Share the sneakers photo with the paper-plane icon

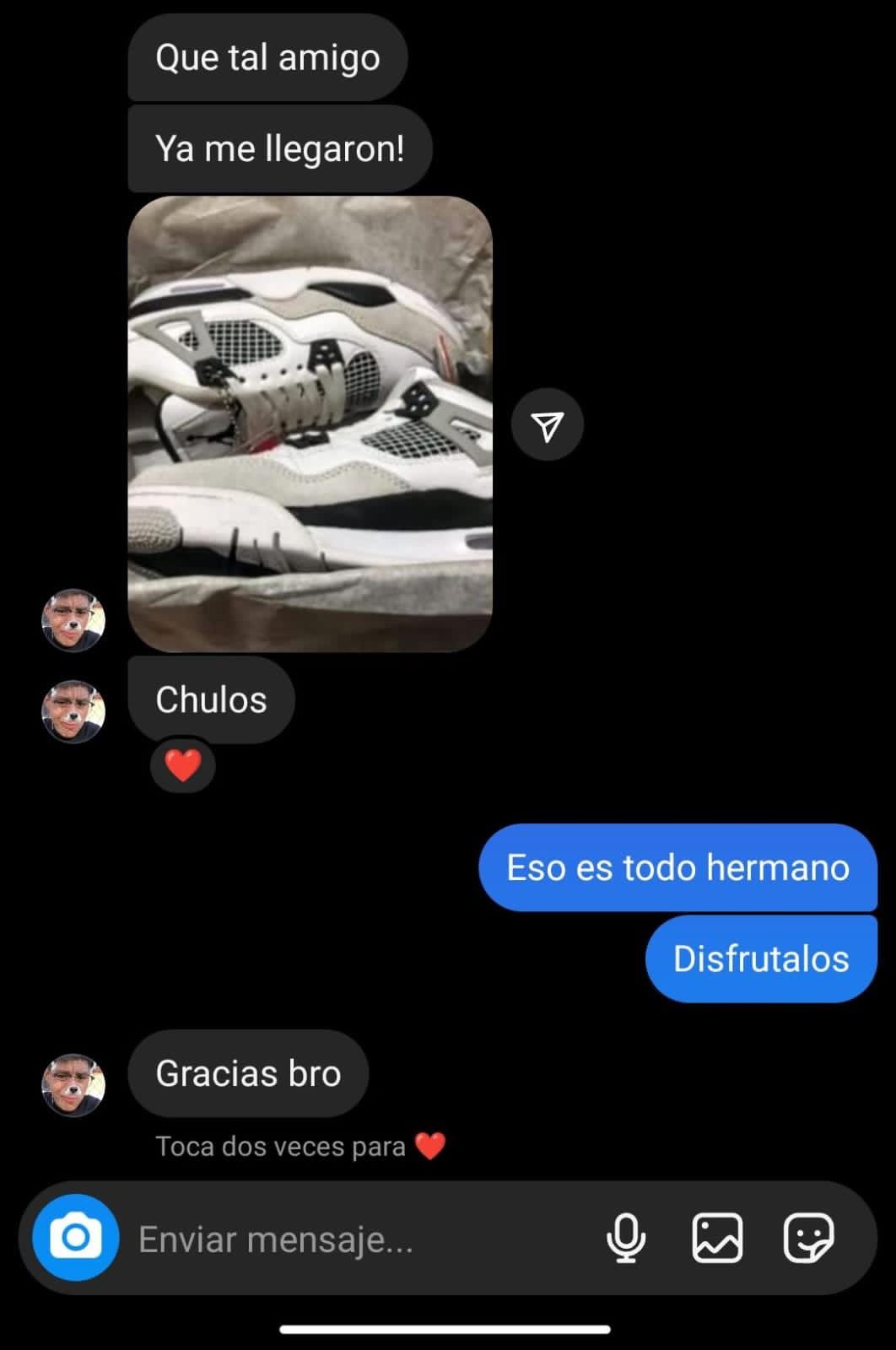click(548, 425)
